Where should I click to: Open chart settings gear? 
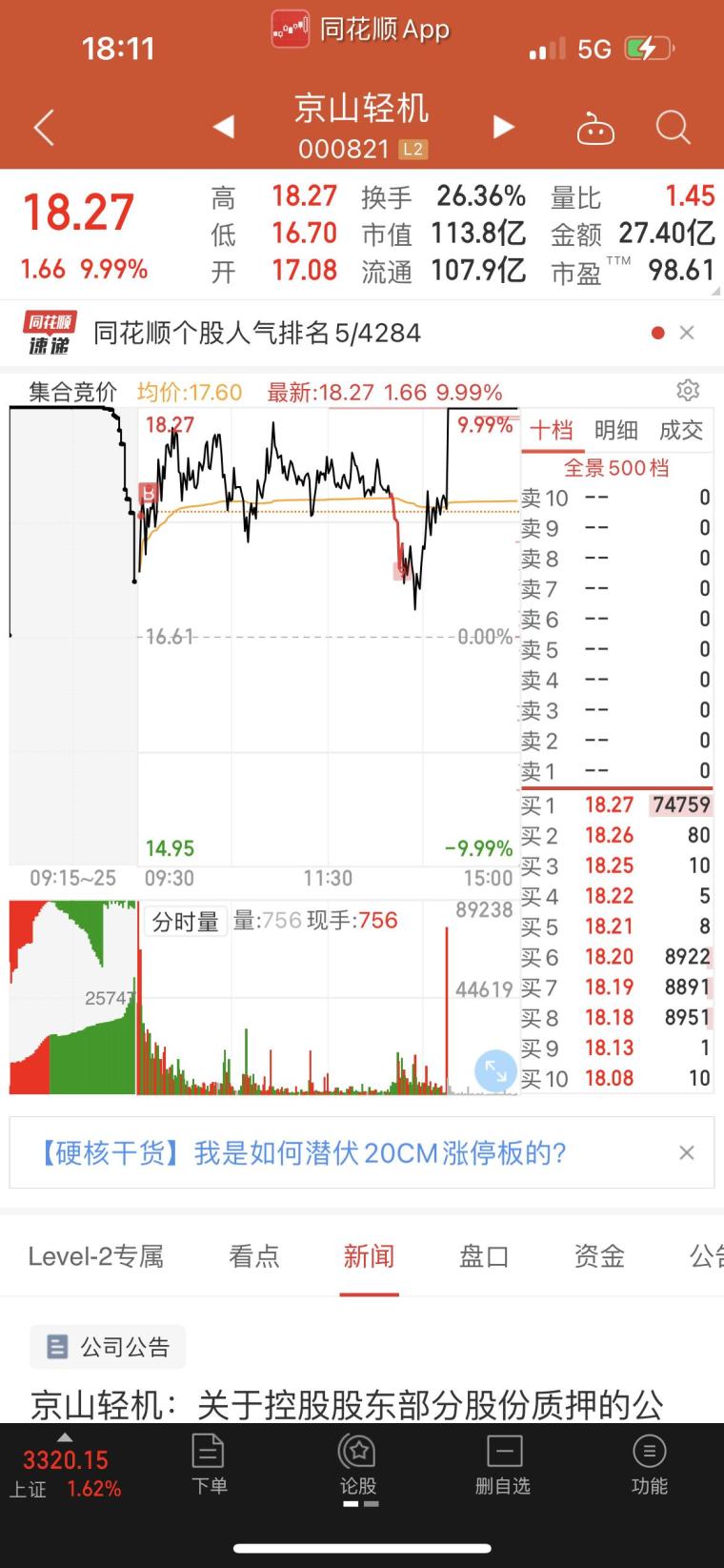688,391
